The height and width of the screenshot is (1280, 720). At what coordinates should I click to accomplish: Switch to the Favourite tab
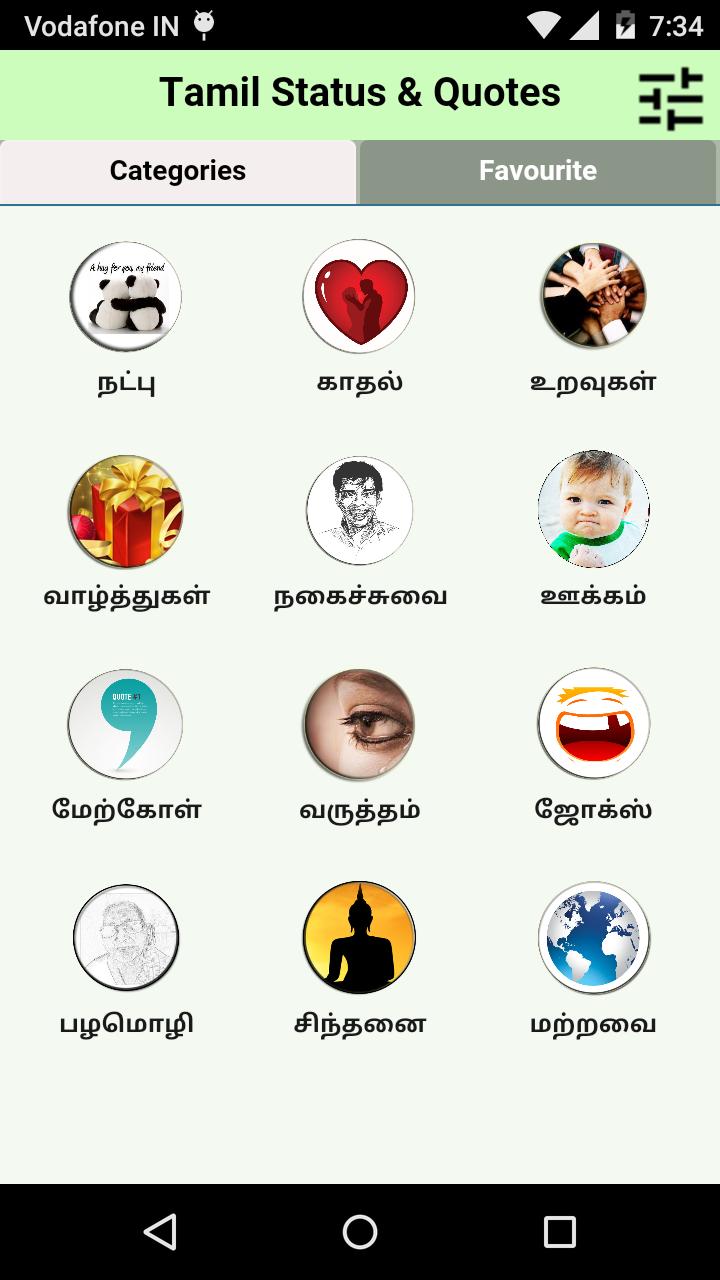point(538,171)
